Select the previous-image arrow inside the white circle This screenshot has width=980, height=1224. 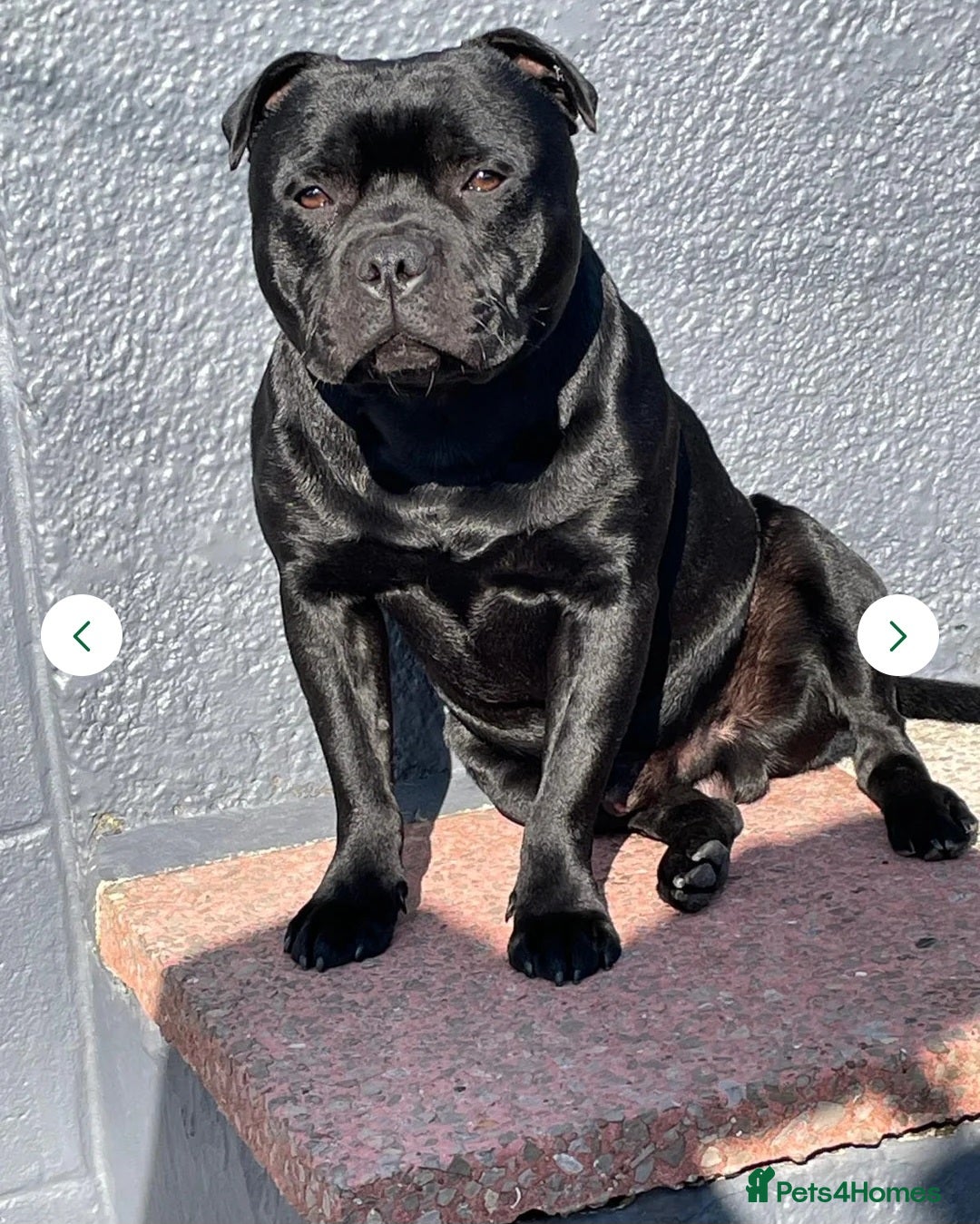[82, 635]
